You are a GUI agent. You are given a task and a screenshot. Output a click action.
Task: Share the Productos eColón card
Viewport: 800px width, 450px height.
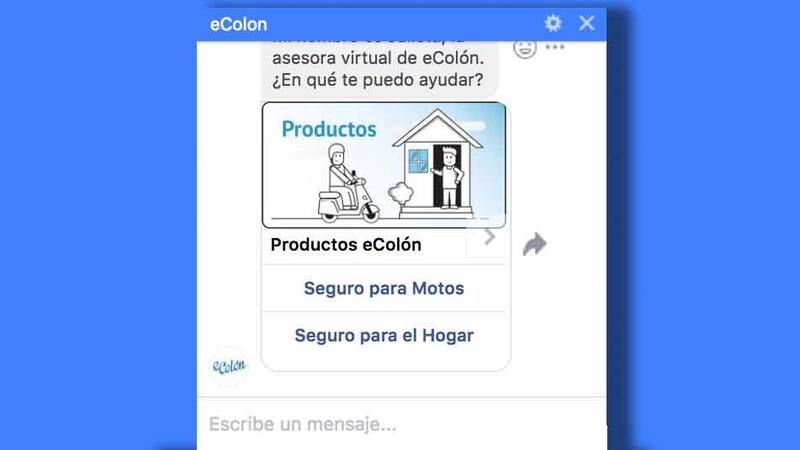click(535, 244)
